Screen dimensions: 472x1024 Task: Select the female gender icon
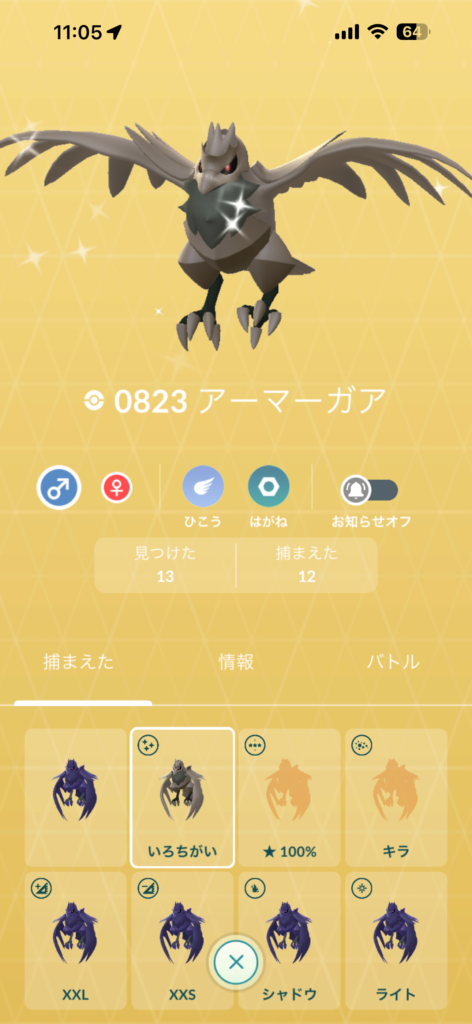pos(117,488)
